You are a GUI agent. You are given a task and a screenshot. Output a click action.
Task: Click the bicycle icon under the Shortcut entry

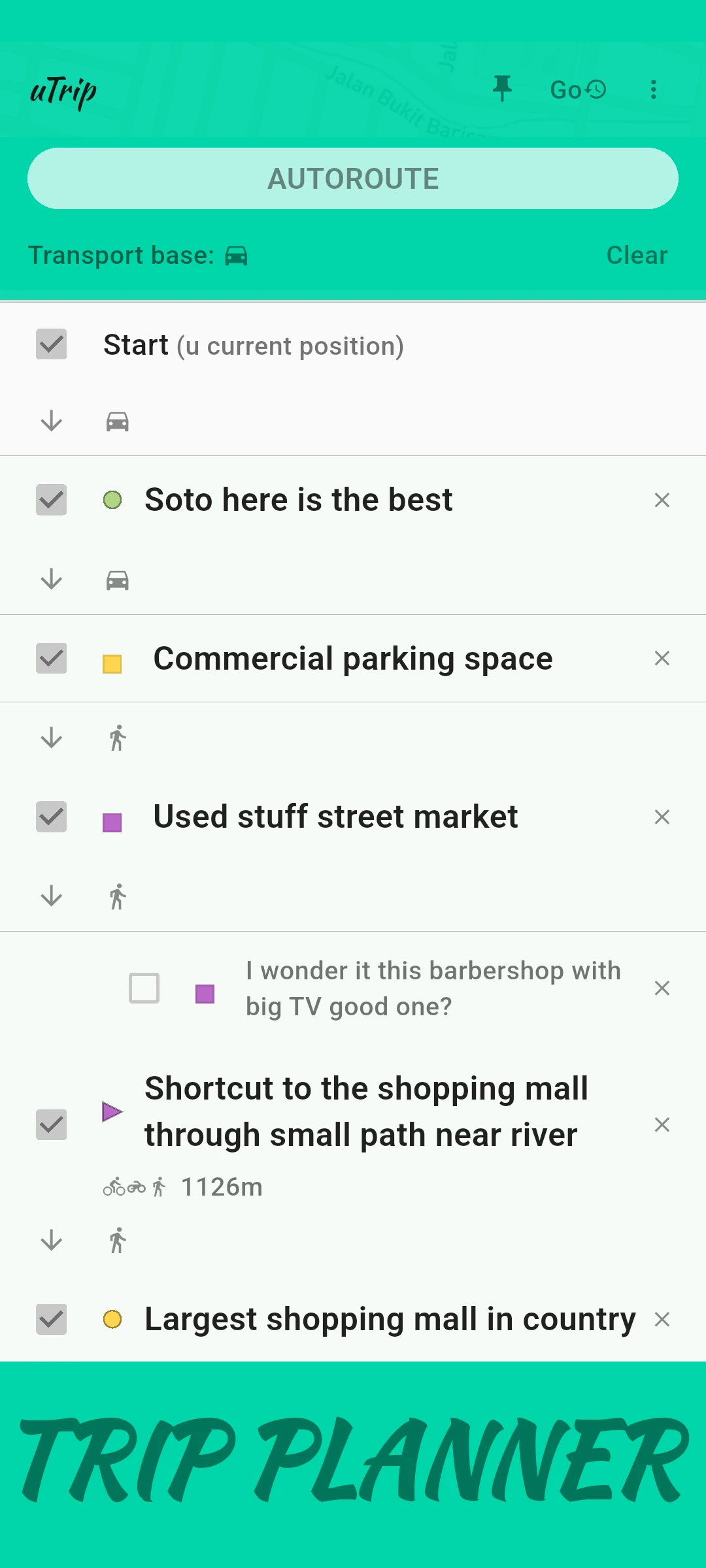point(115,1187)
